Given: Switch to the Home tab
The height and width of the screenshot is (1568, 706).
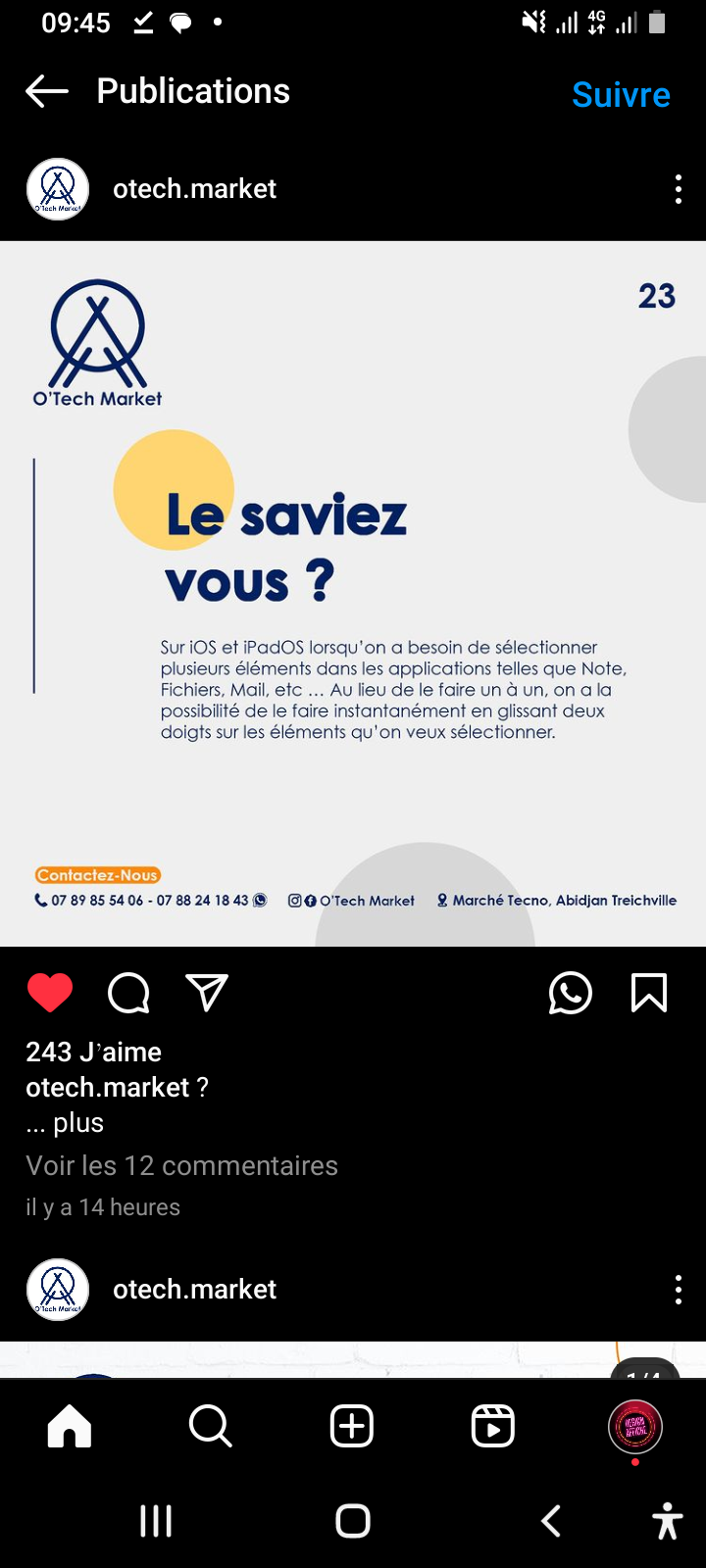Looking at the screenshot, I should [70, 1426].
